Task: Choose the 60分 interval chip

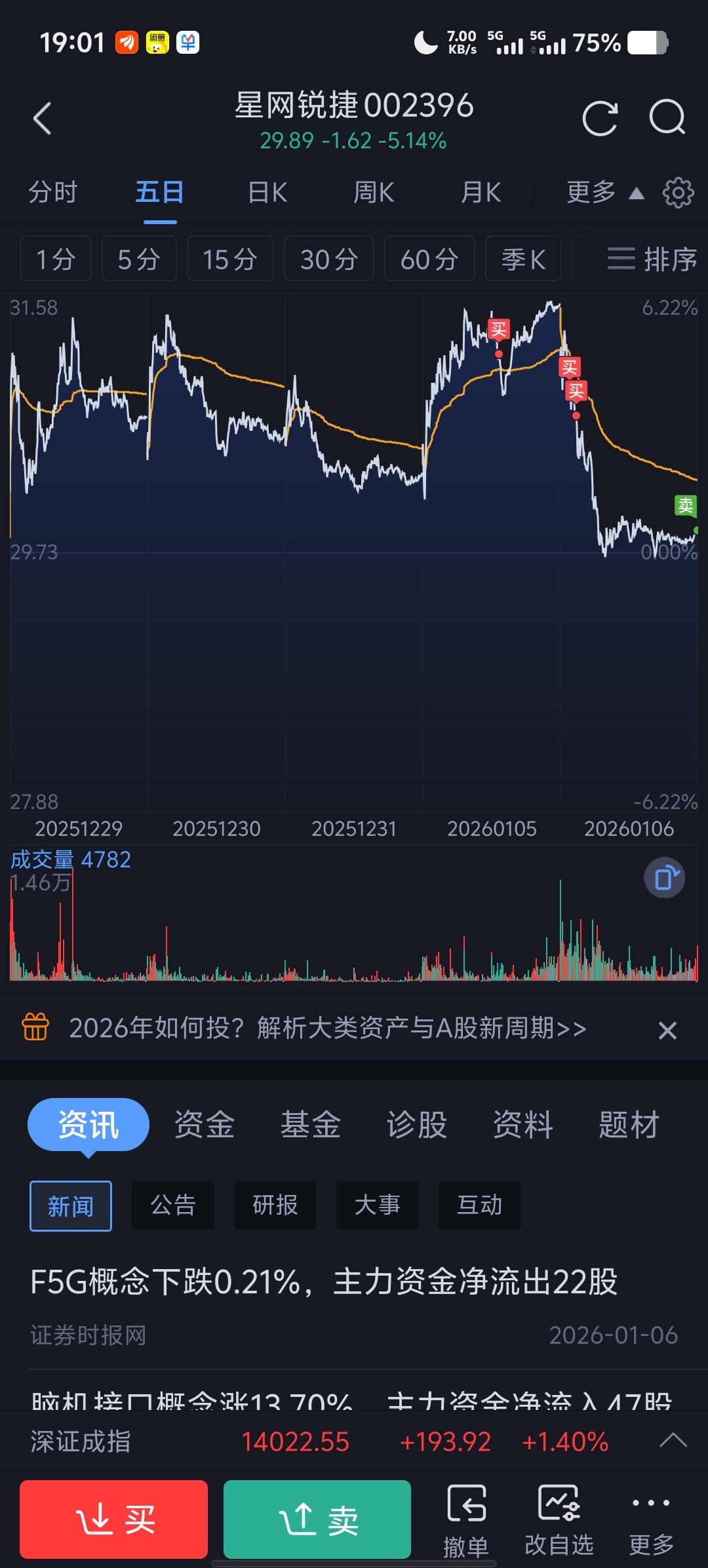Action: [x=429, y=259]
